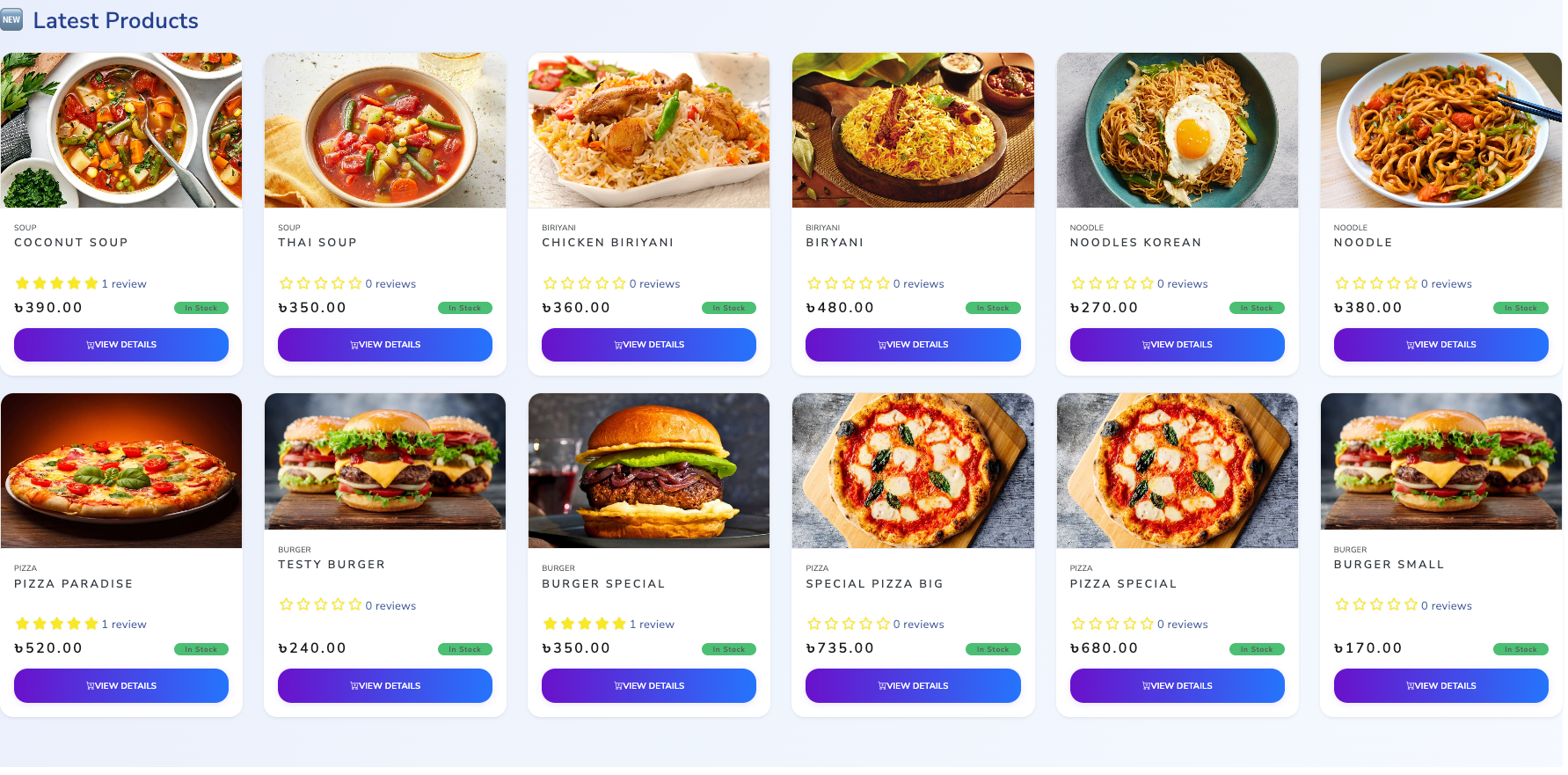
Task: Select View Details under Noodle
Action: coord(1440,345)
